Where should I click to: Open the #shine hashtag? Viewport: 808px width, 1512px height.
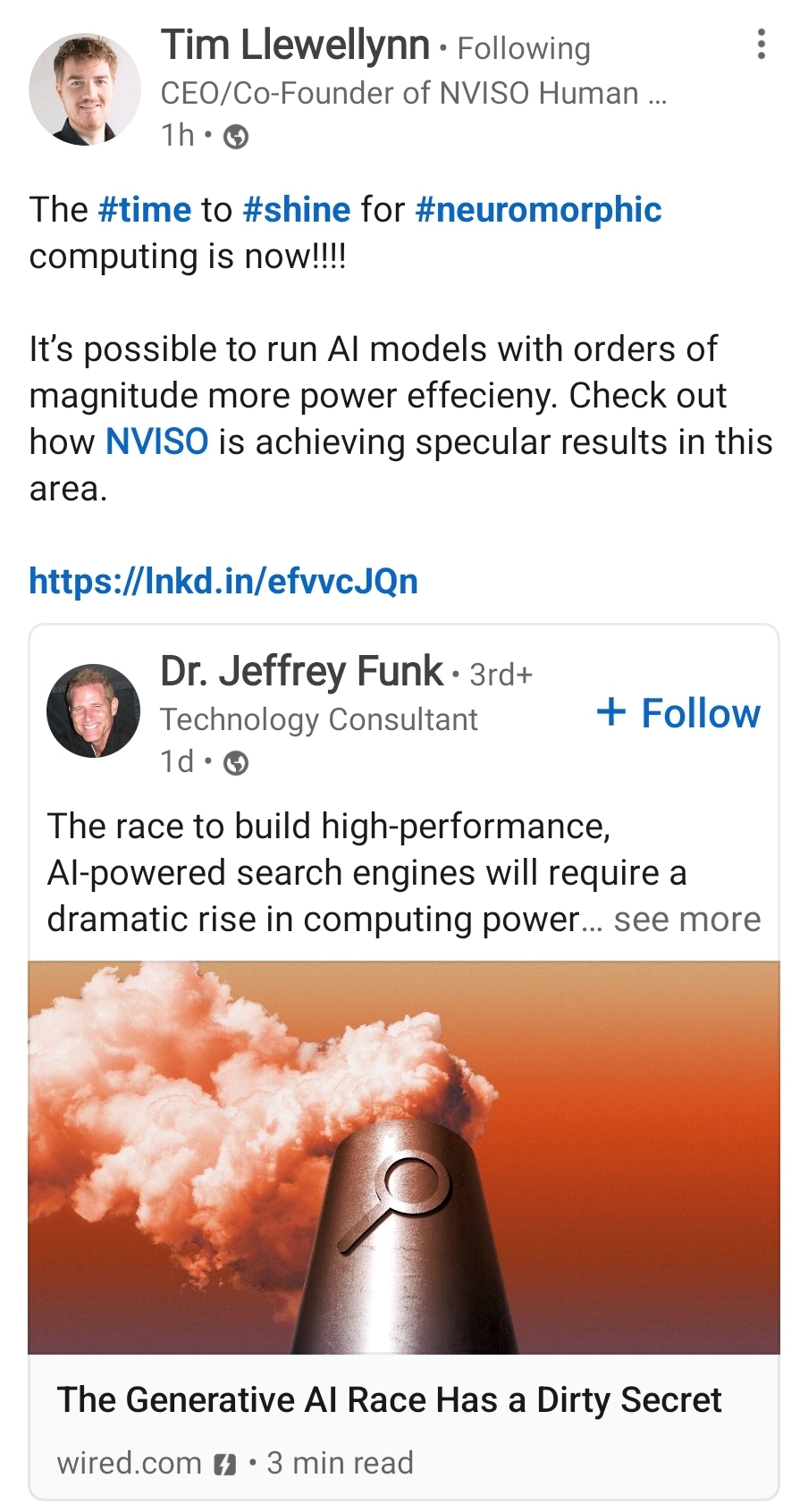point(296,210)
